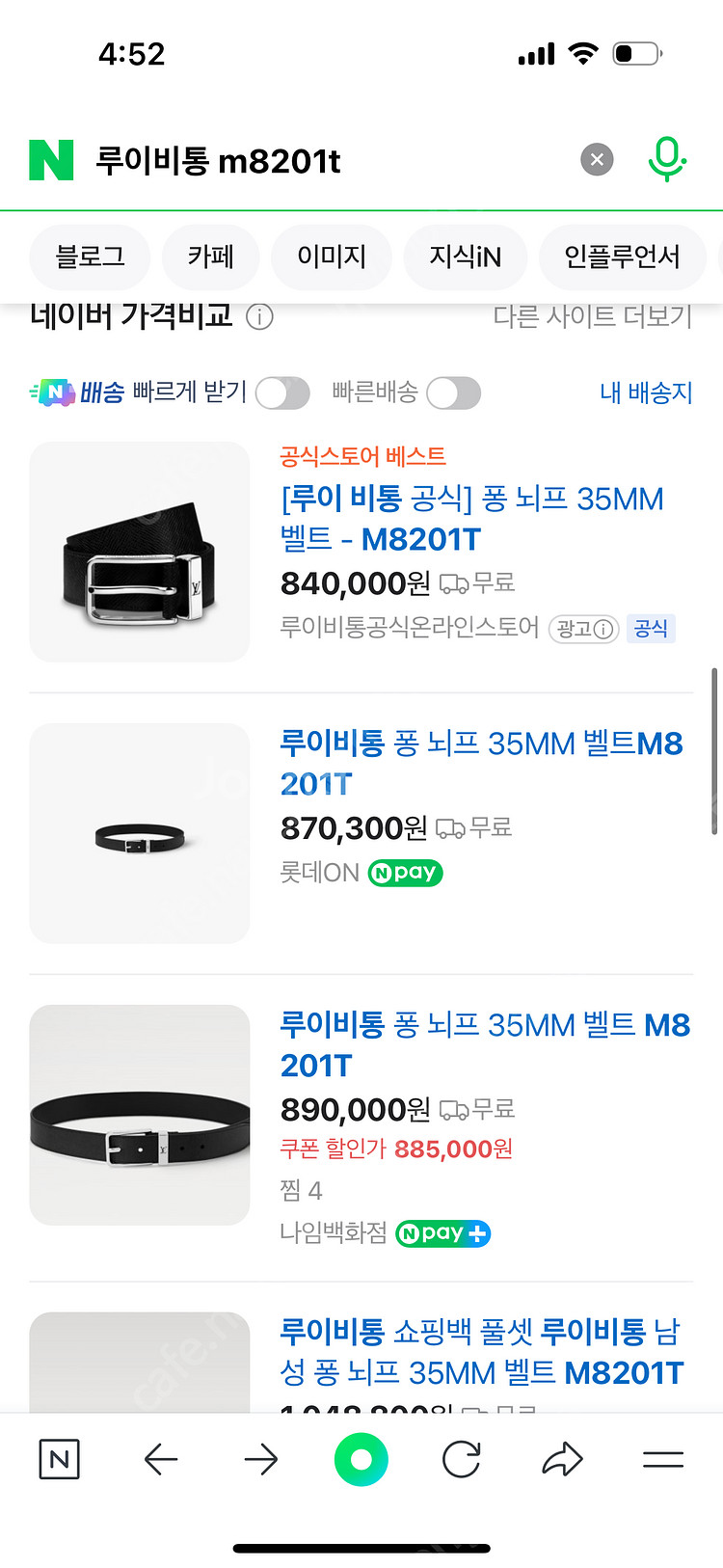The image size is (723, 1568).
Task: Open the 나임백화점 890,000원 belt listing
Action: point(484,1044)
